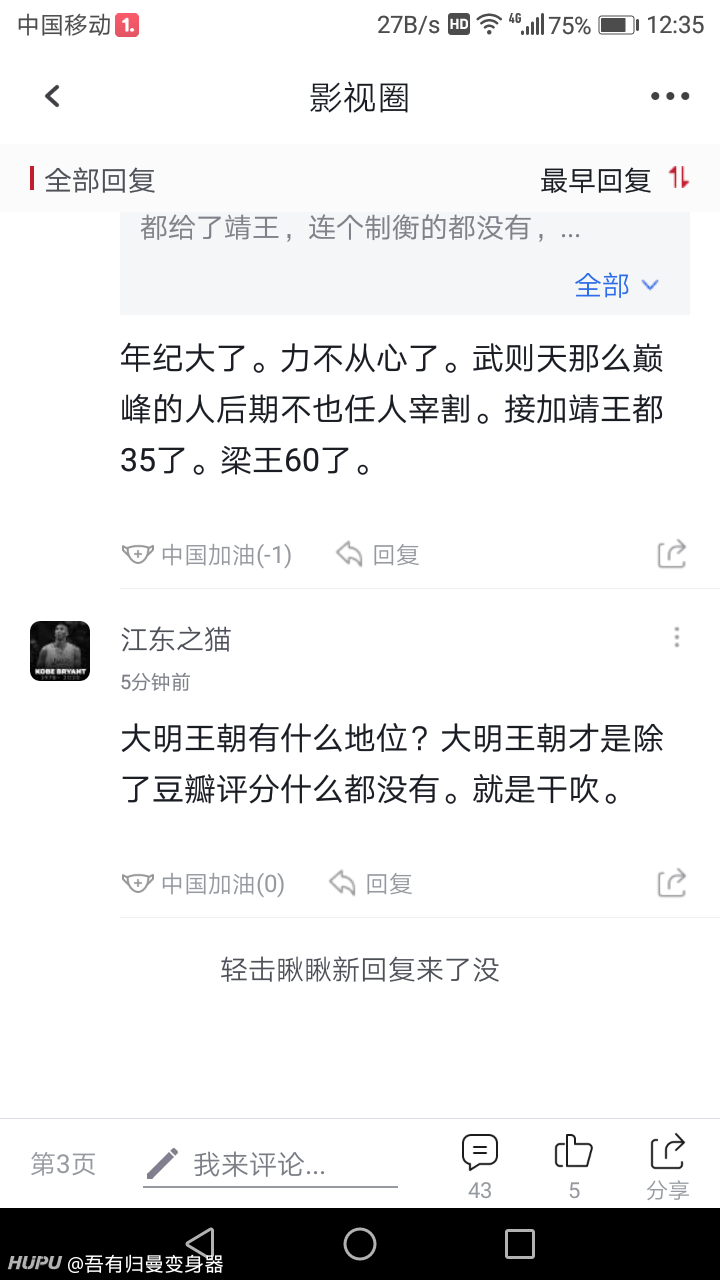Viewport: 720px width, 1280px height.
Task: Open 江东之猫's profile avatar
Action: coord(60,651)
